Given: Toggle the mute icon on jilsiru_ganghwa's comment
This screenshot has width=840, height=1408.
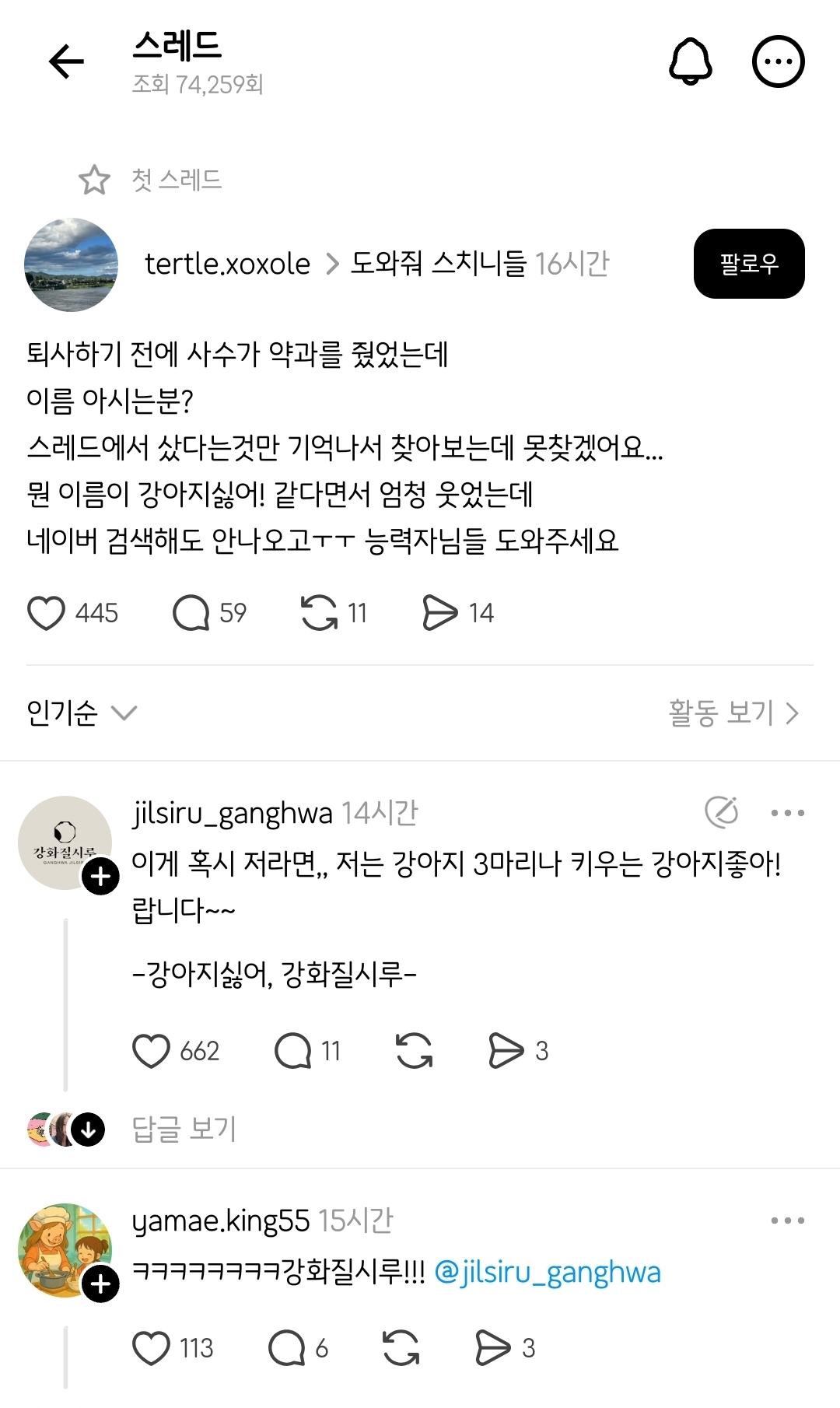Looking at the screenshot, I should point(723,812).
